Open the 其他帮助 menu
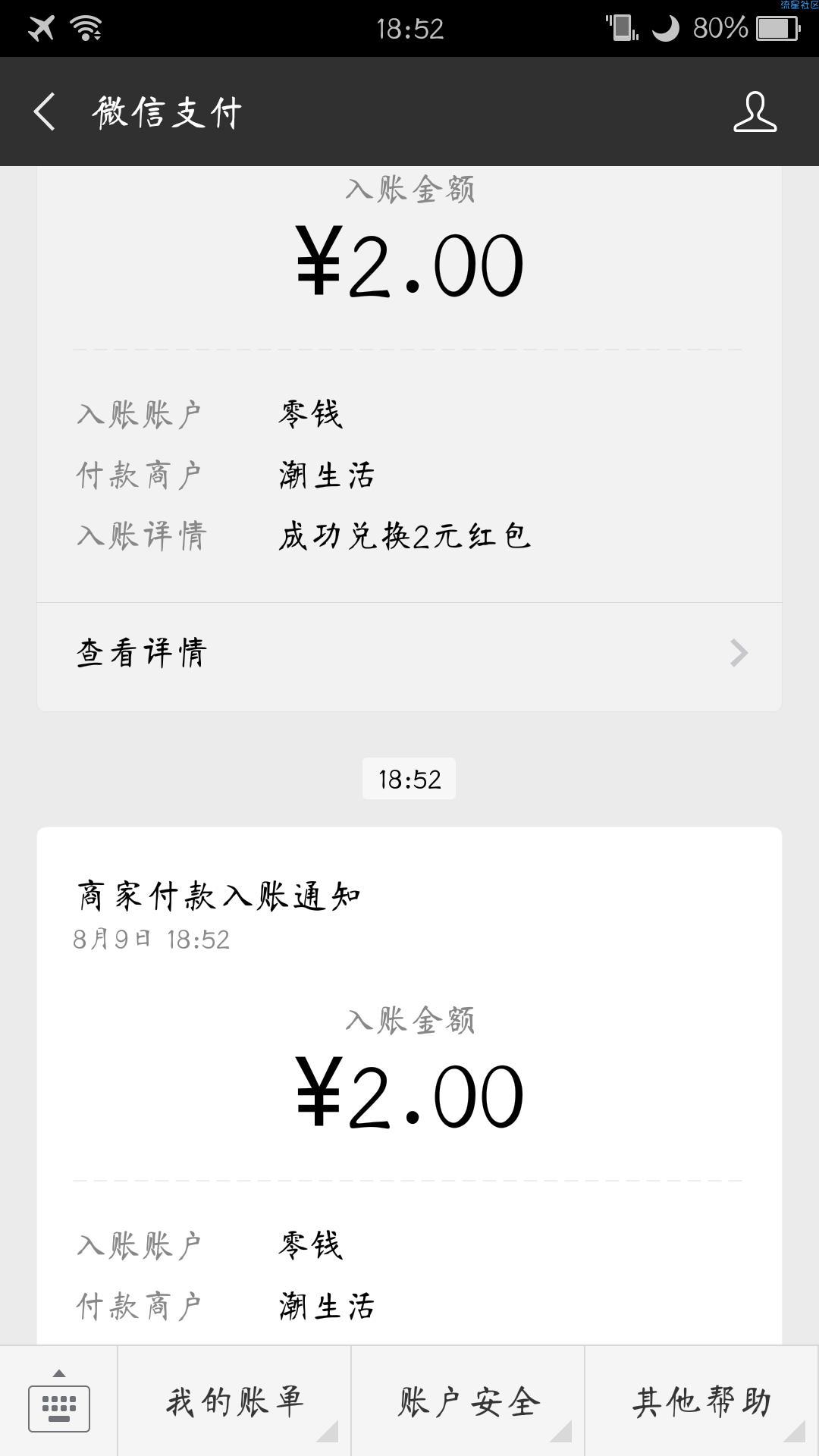The width and height of the screenshot is (819, 1456). [x=701, y=1402]
